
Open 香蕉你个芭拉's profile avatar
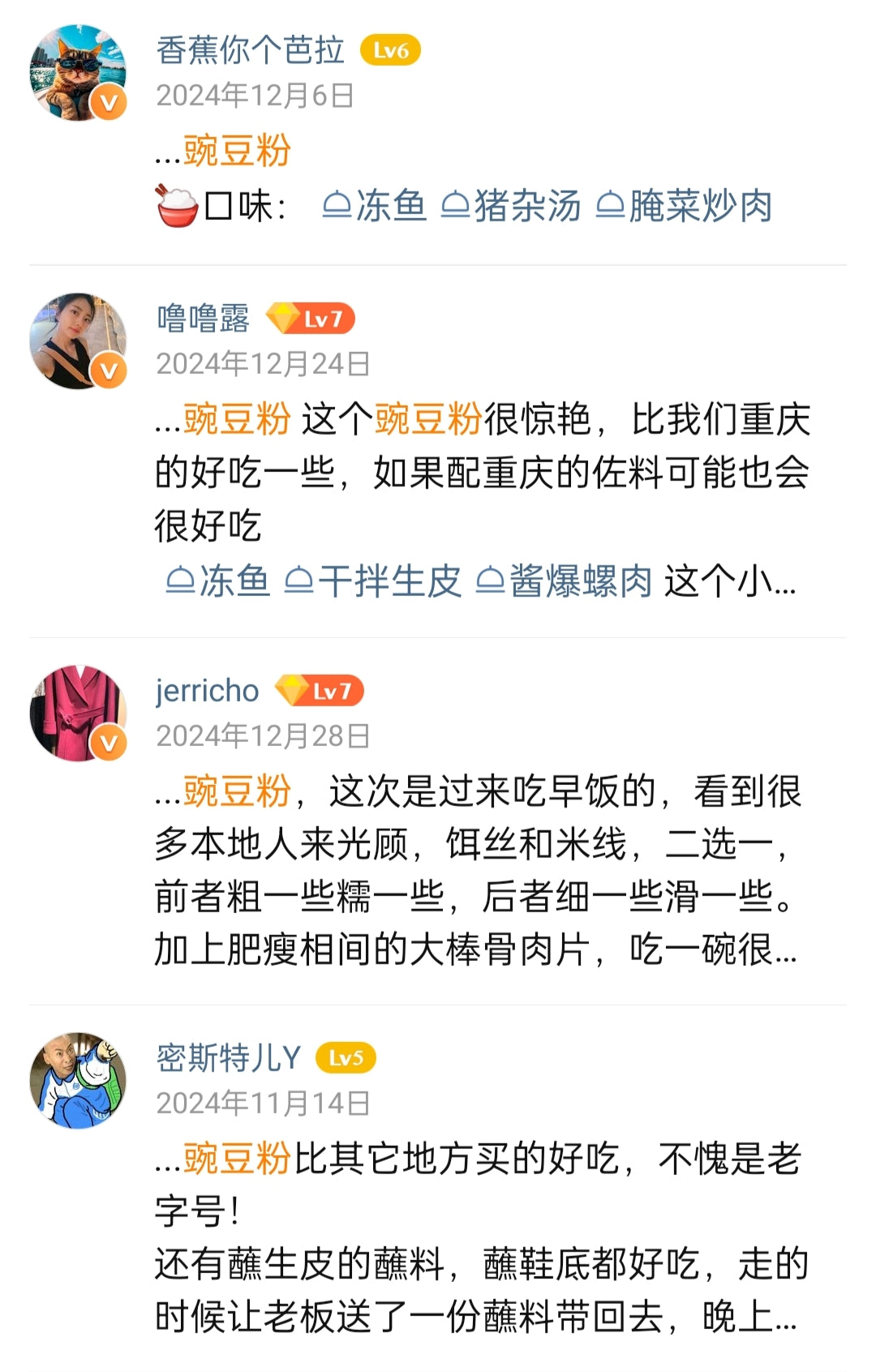[x=78, y=74]
